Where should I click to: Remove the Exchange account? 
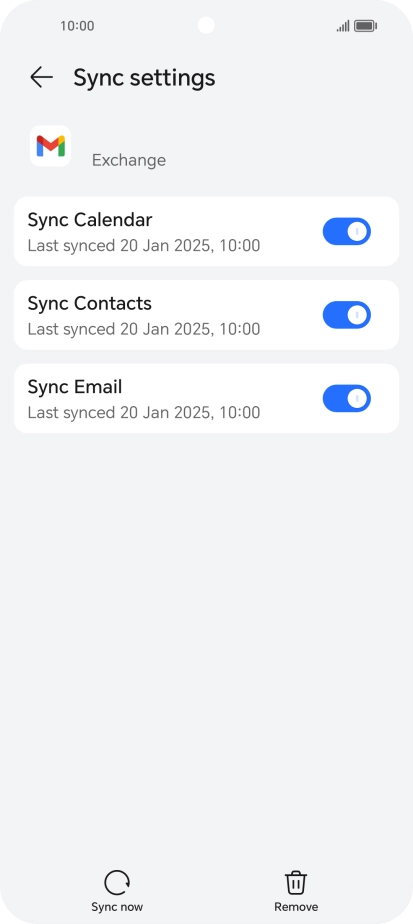click(296, 891)
